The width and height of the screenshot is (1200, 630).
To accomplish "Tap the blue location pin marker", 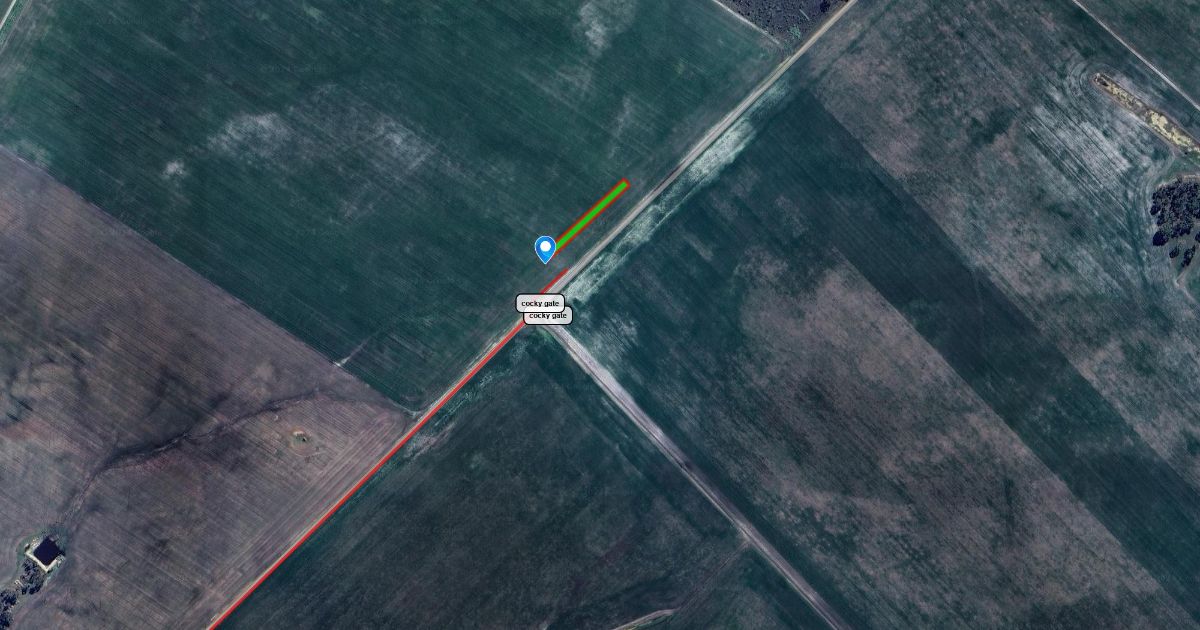I will 545,247.
